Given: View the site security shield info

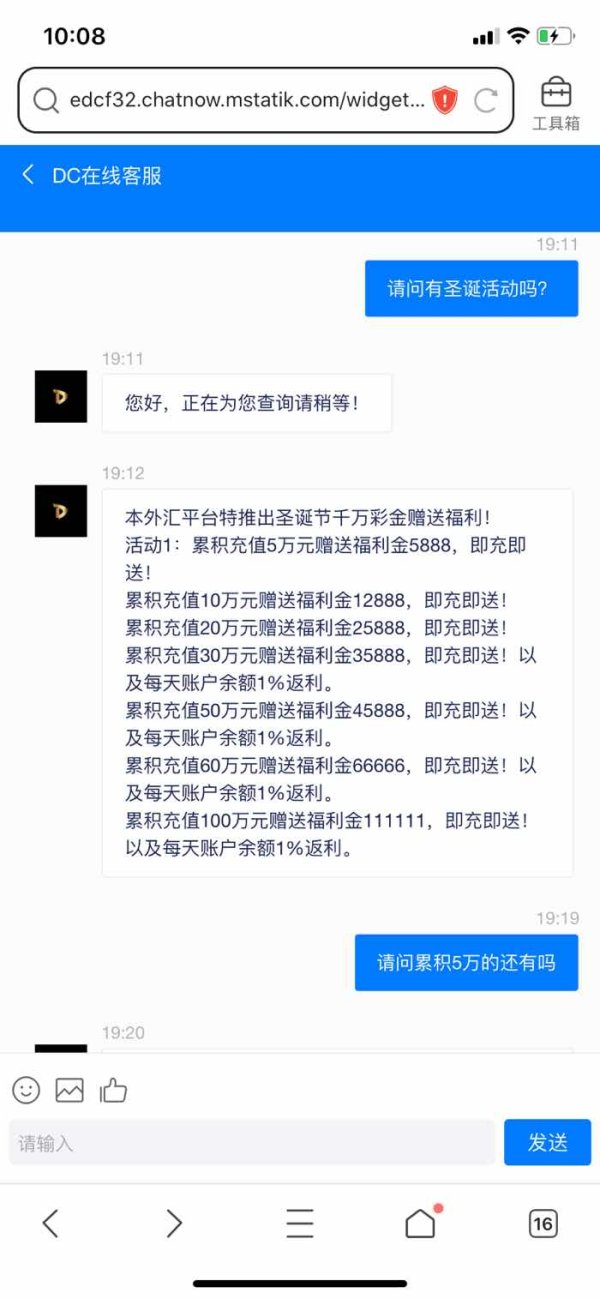Looking at the screenshot, I should click(444, 100).
